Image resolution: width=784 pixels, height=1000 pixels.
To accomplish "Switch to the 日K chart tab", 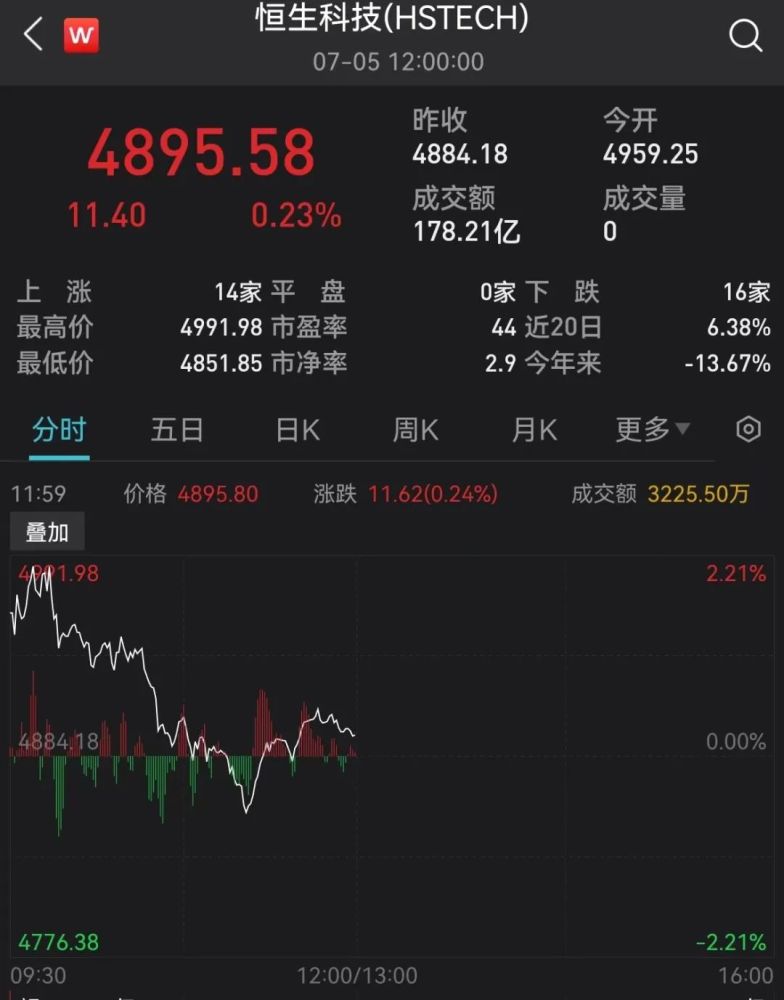I will pyautogui.click(x=297, y=430).
